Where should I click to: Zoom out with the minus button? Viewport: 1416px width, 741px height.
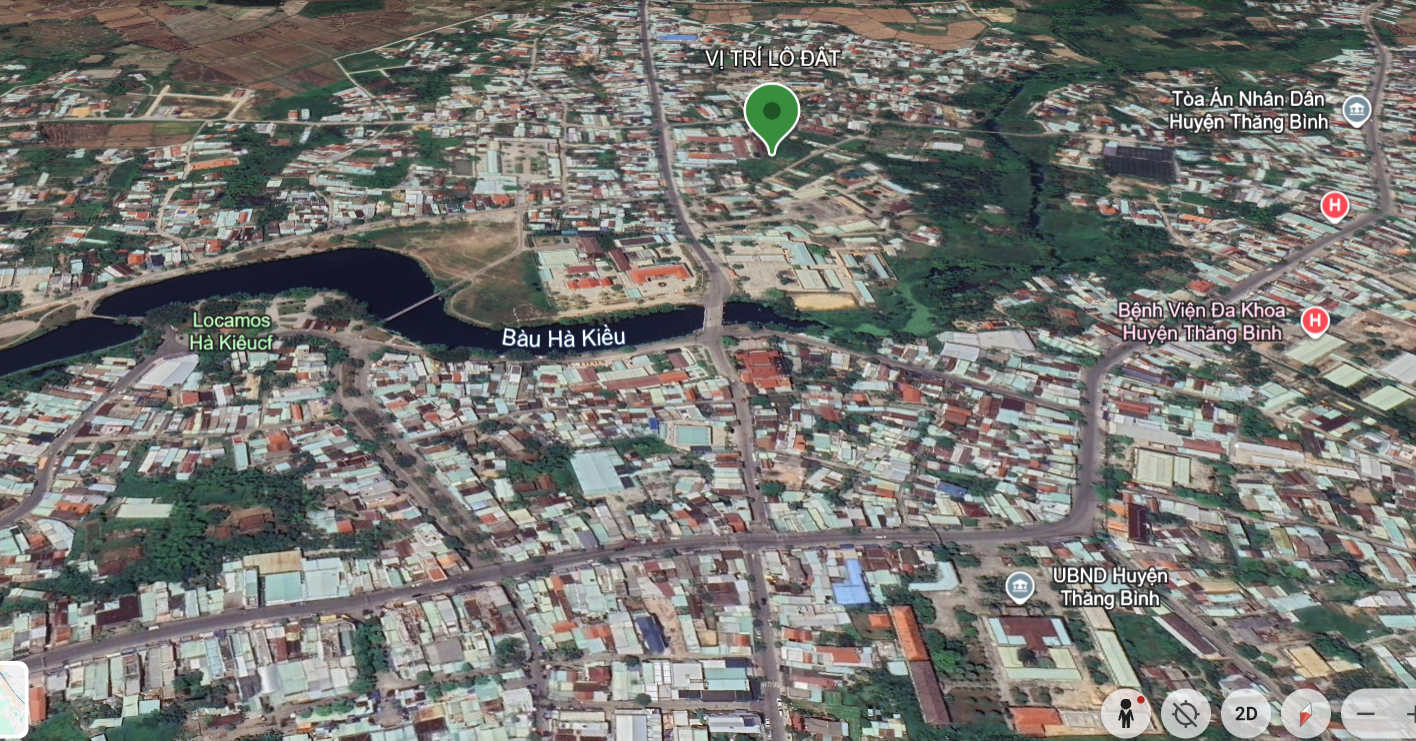[x=1366, y=714]
